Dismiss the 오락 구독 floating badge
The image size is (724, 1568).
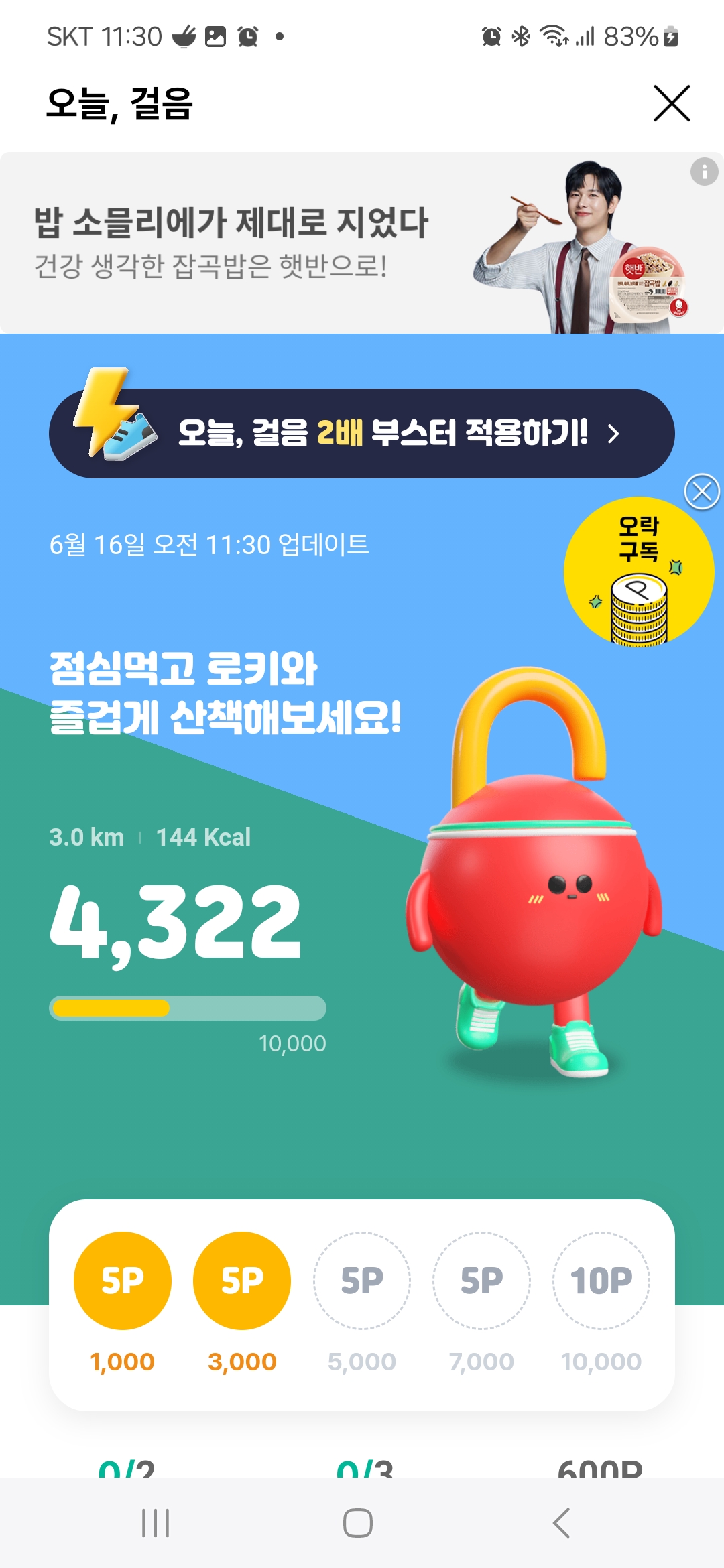702,492
